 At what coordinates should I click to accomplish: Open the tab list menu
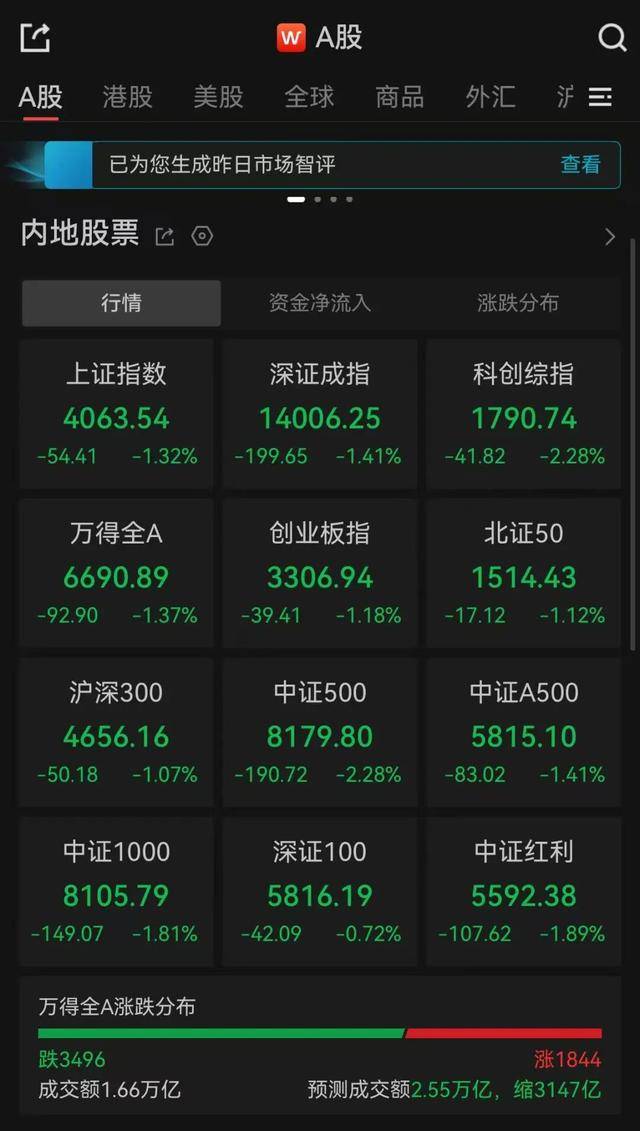pos(600,97)
